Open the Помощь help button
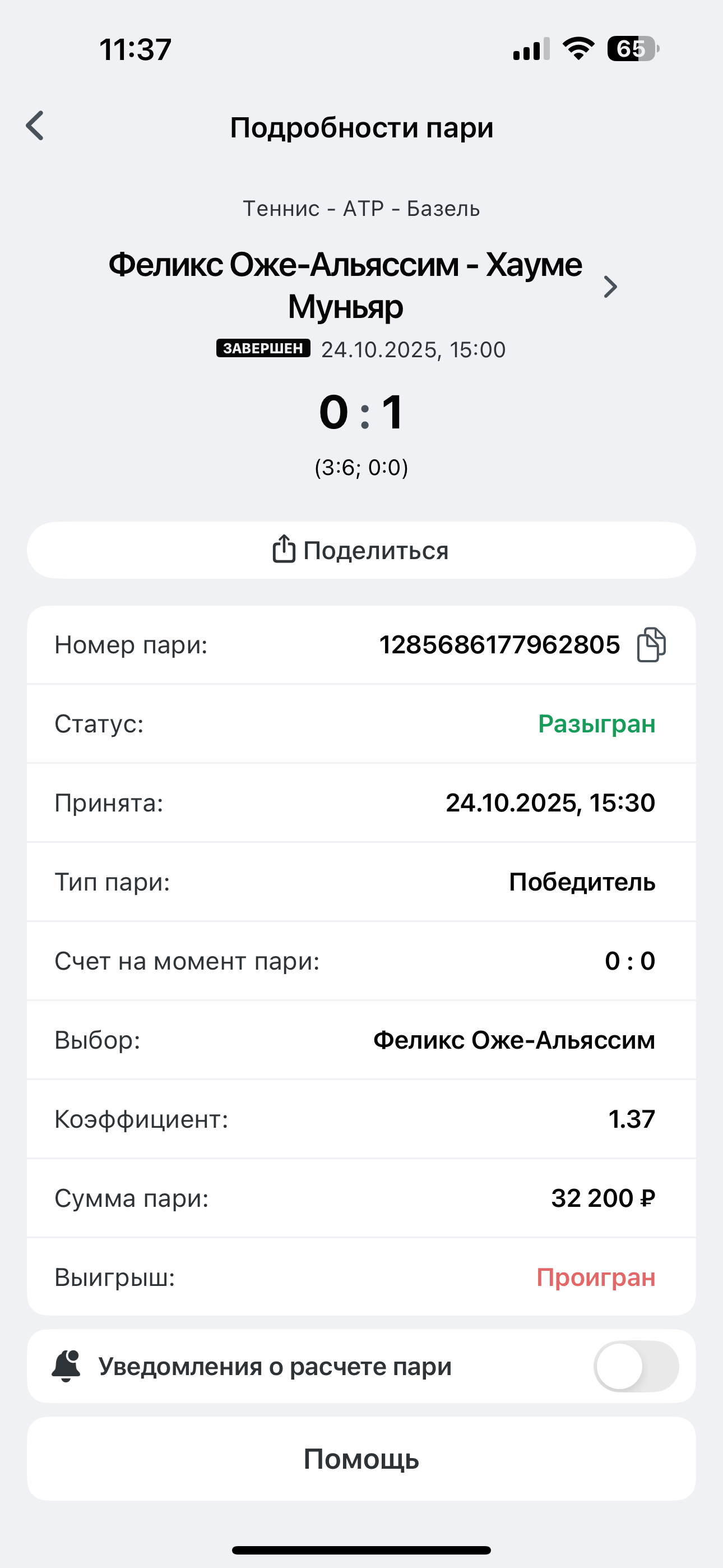The image size is (723, 1568). pos(361,1459)
